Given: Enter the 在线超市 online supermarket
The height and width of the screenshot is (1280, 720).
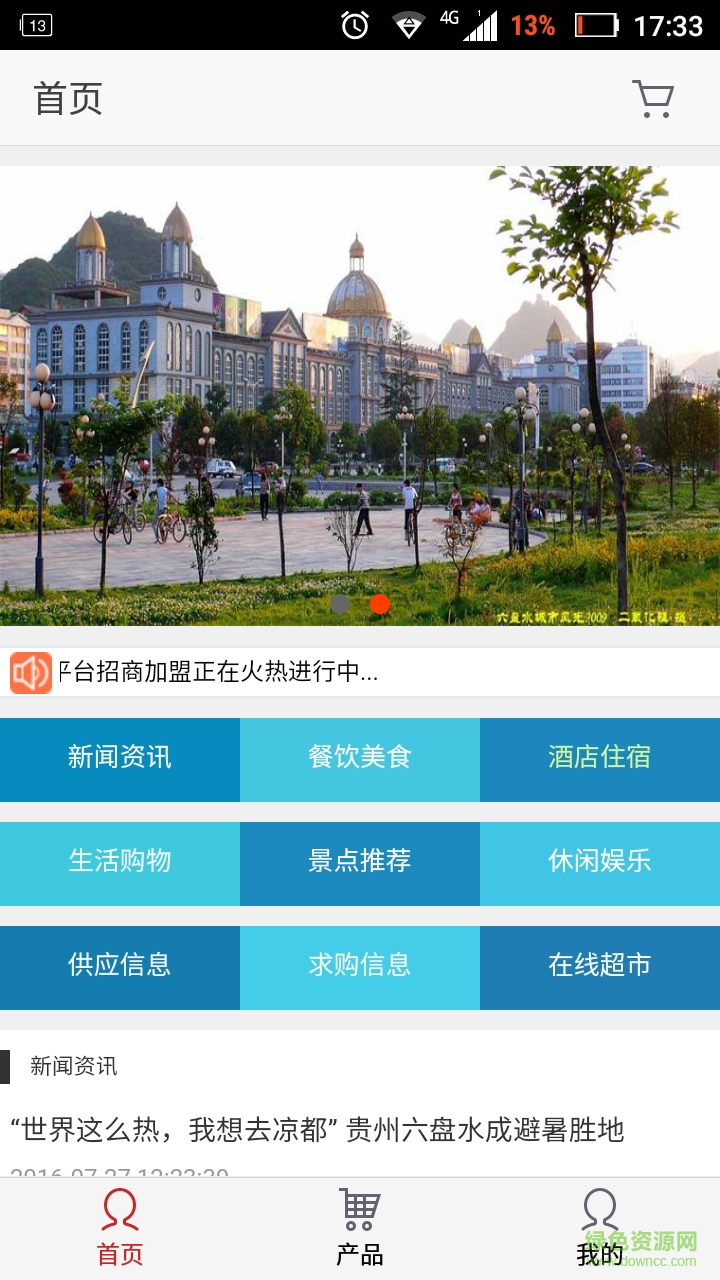Looking at the screenshot, I should point(600,967).
